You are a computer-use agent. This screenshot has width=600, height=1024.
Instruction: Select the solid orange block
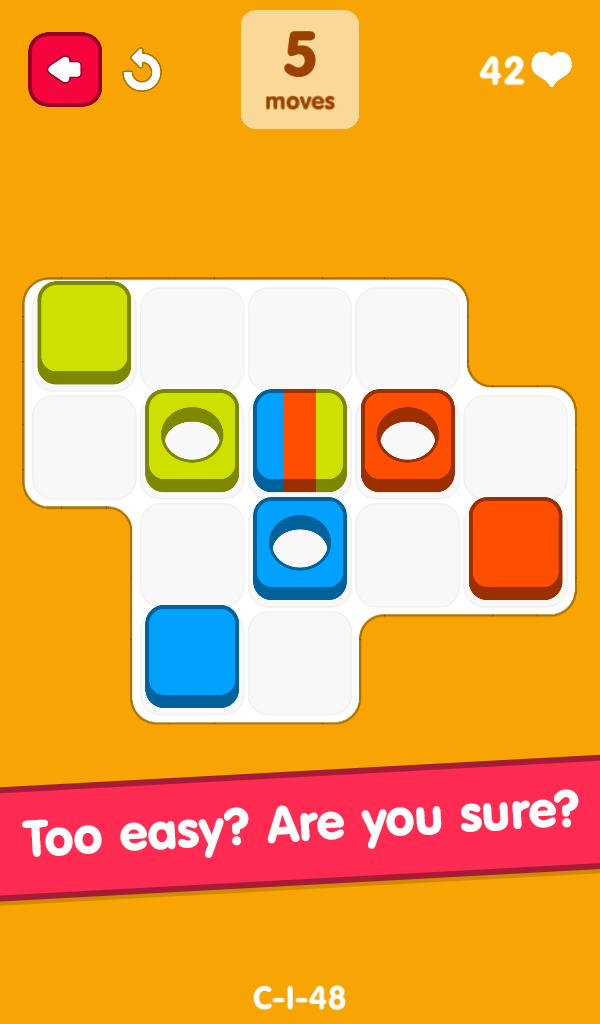click(x=516, y=549)
